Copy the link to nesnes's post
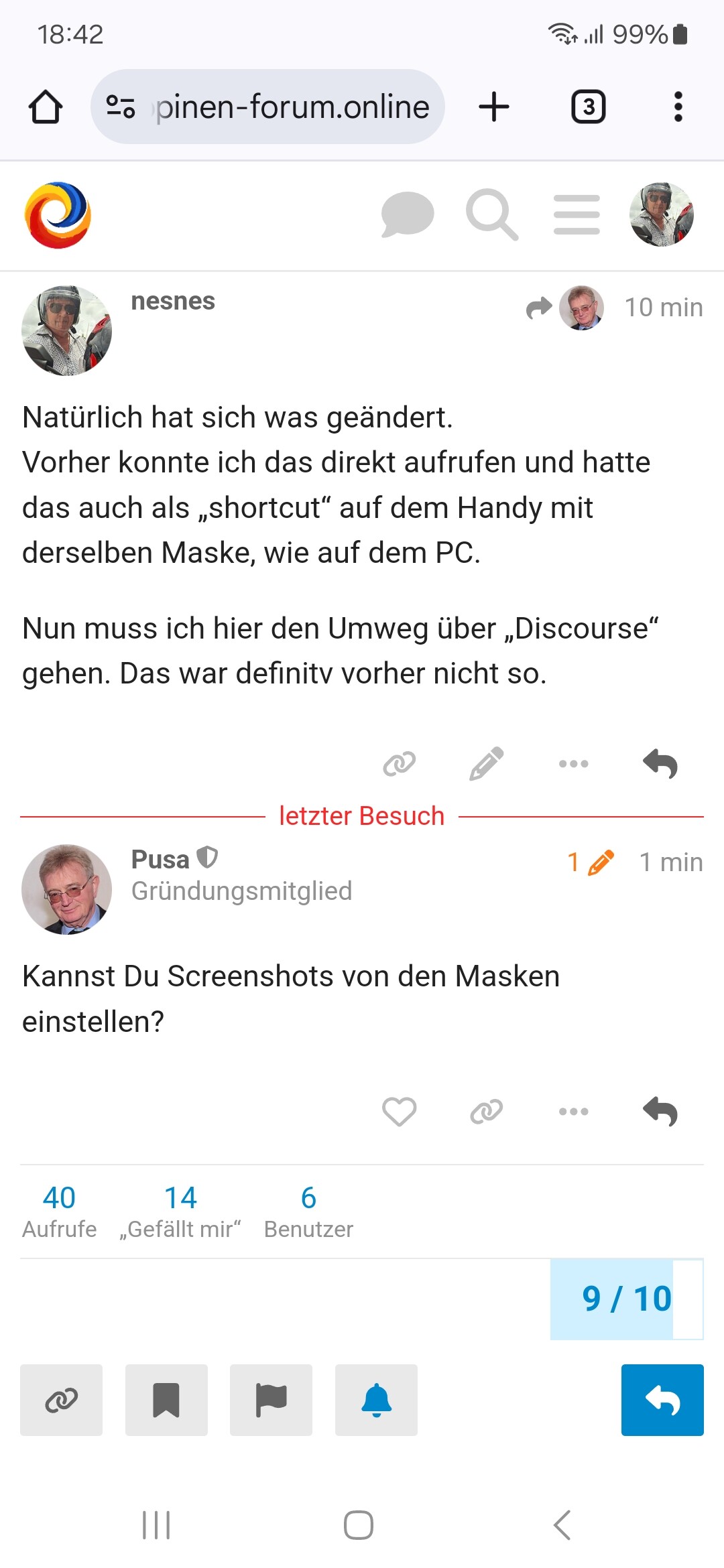Image resolution: width=724 pixels, height=1568 pixels. (x=400, y=763)
